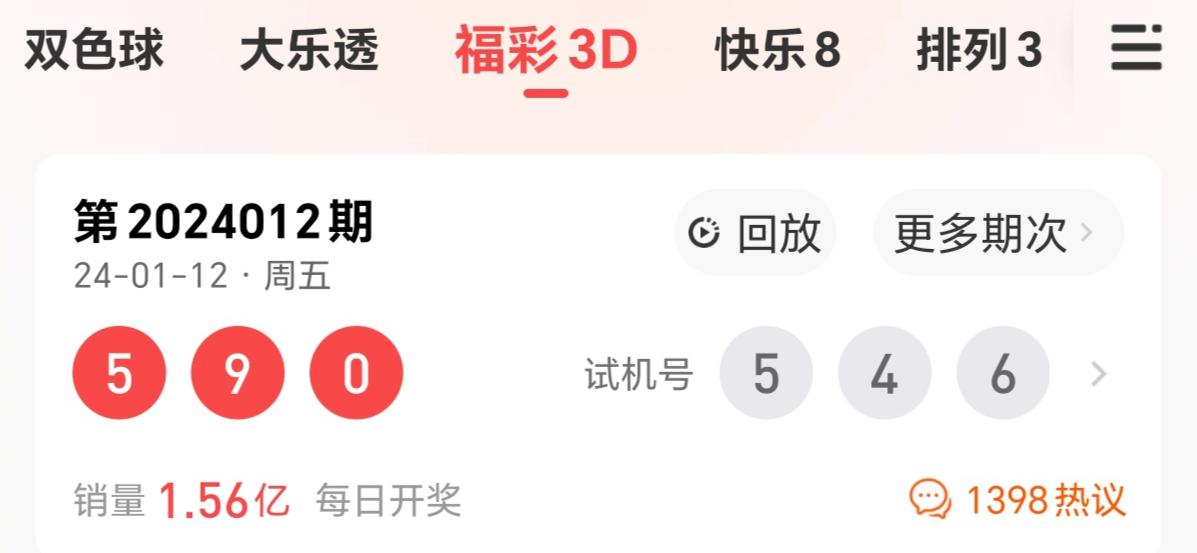Open 更多期次 for more draws
This screenshot has height=553, width=1197.
coord(996,233)
